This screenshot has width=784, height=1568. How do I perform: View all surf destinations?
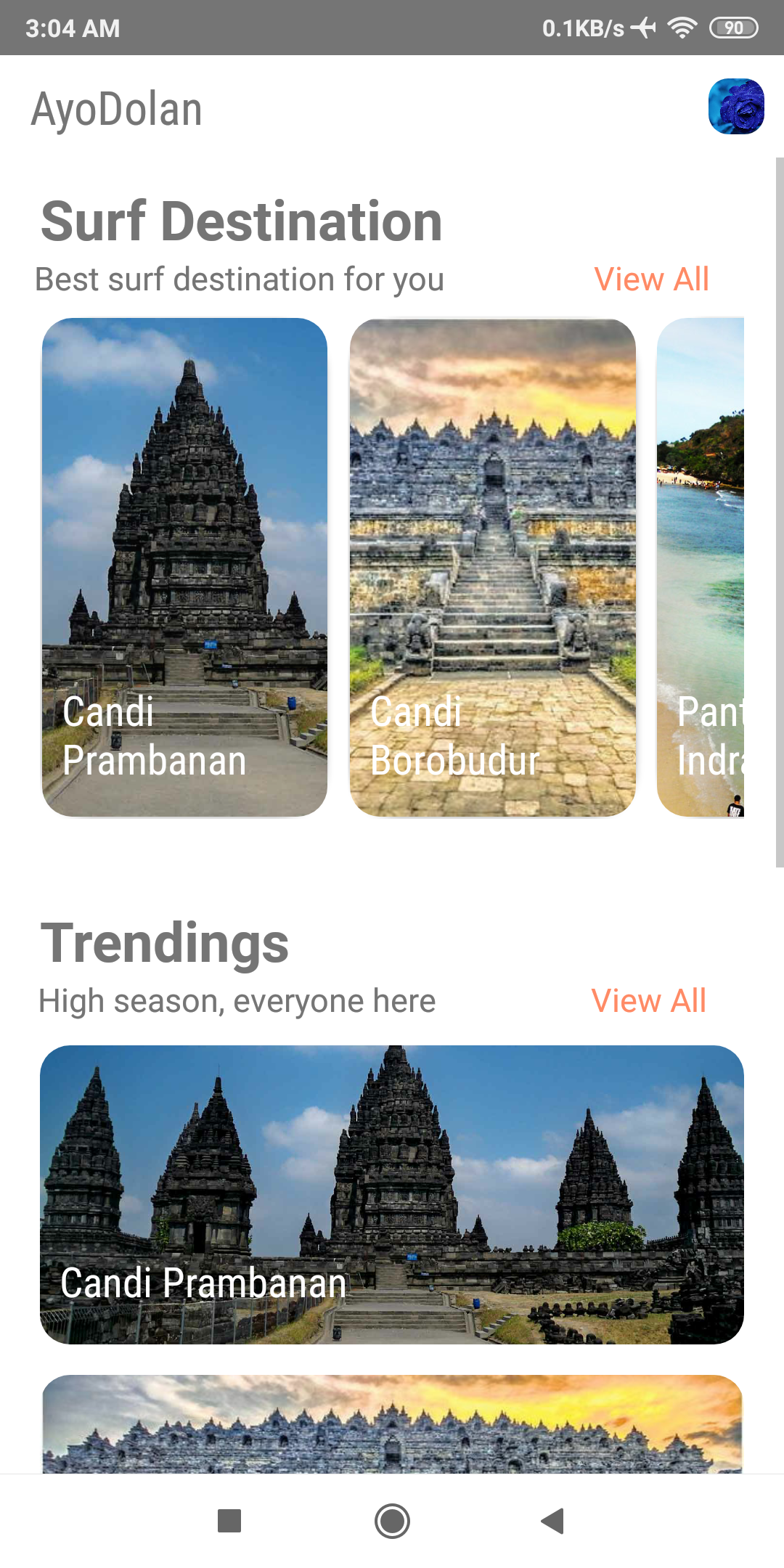(x=651, y=279)
